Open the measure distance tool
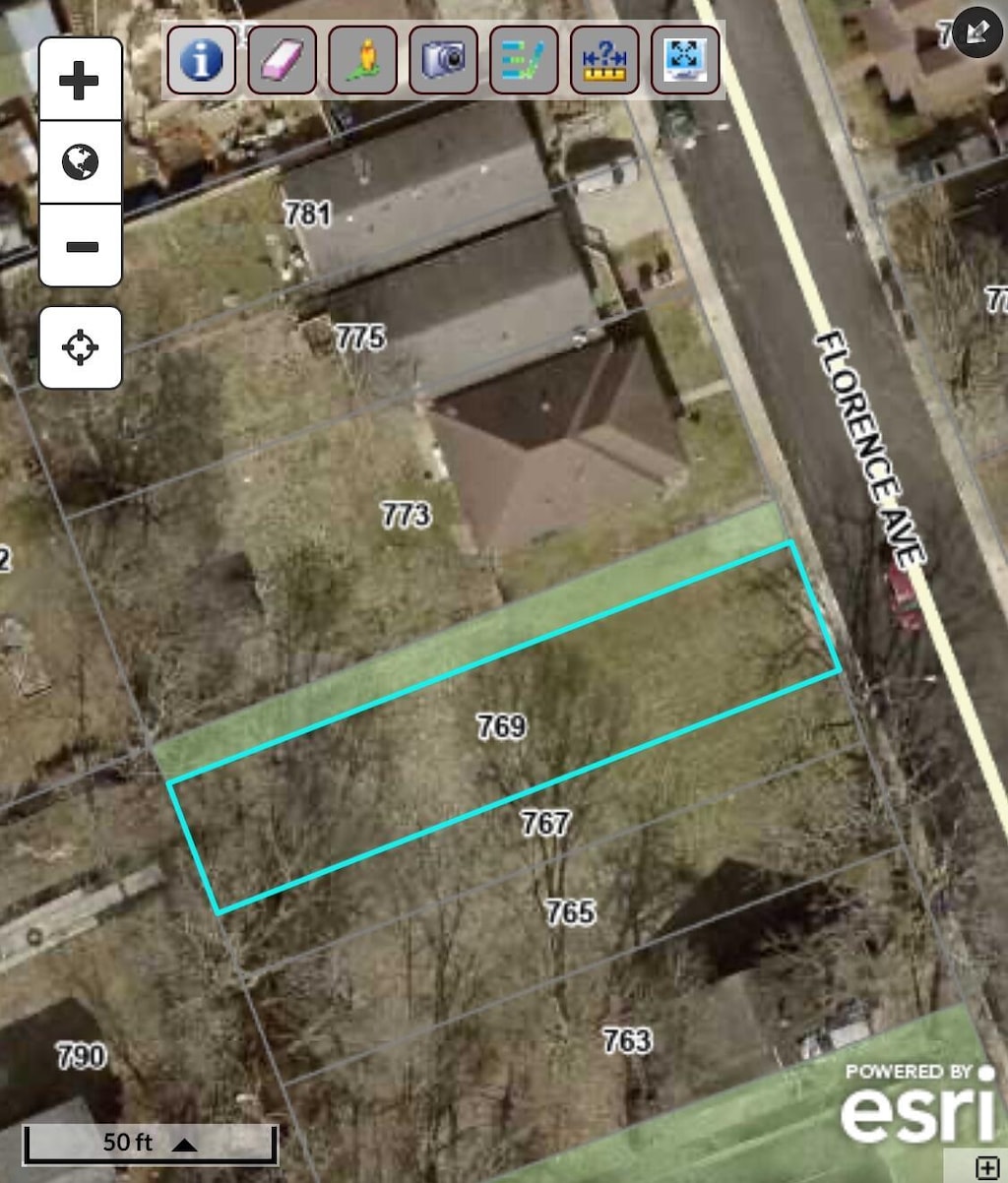 tap(604, 60)
